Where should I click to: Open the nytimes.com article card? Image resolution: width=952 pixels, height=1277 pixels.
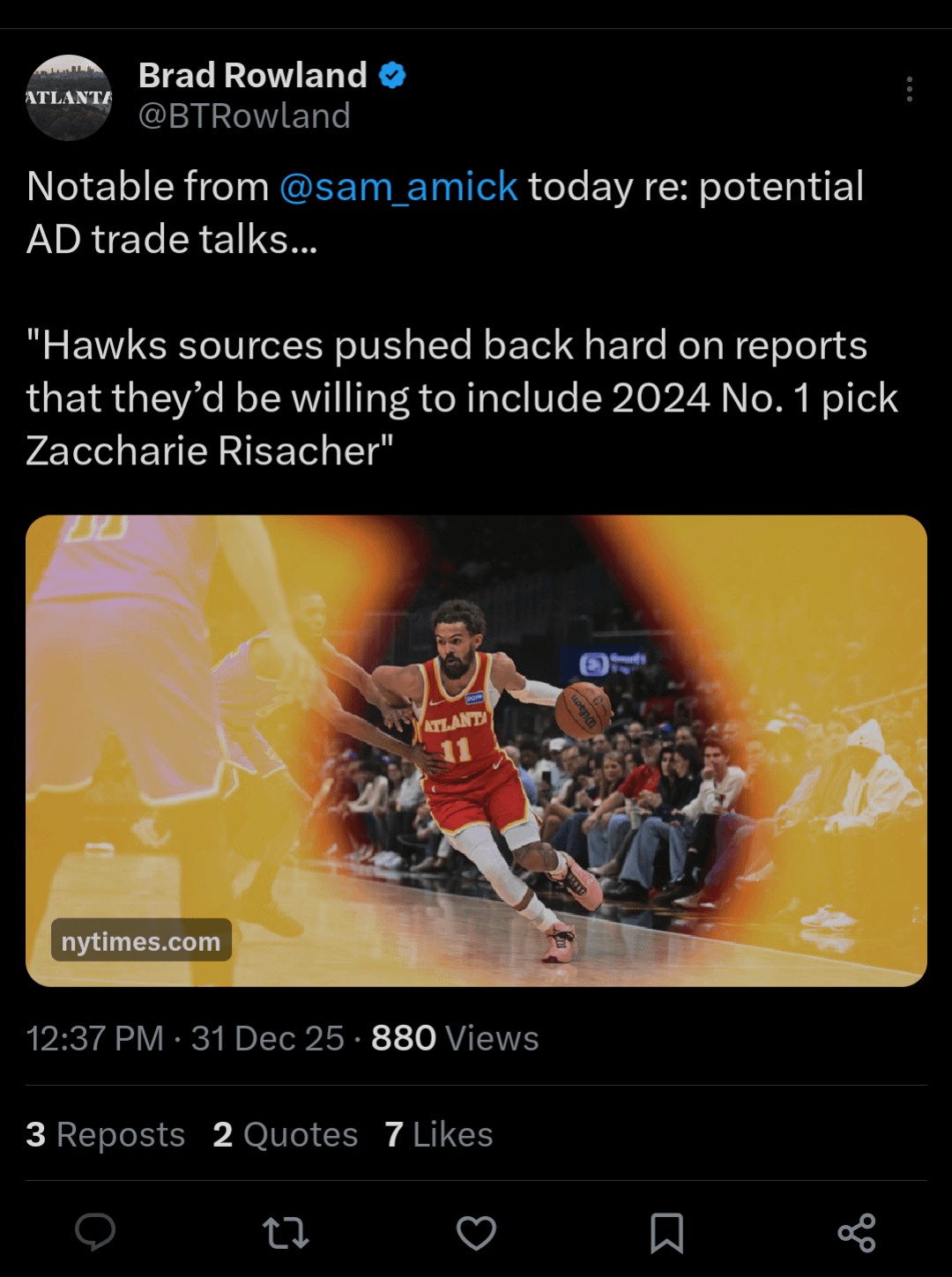pos(476,749)
